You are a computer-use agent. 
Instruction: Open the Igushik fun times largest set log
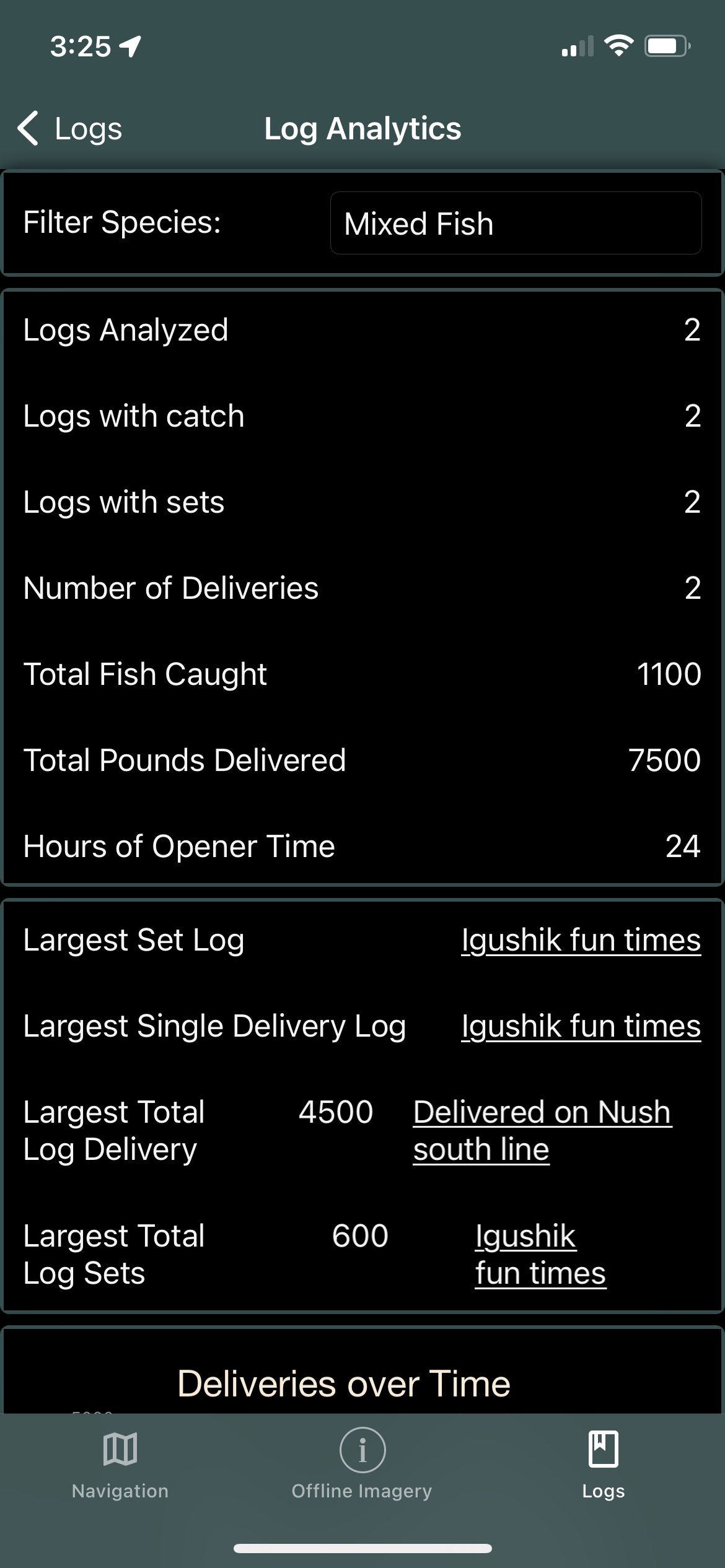580,940
